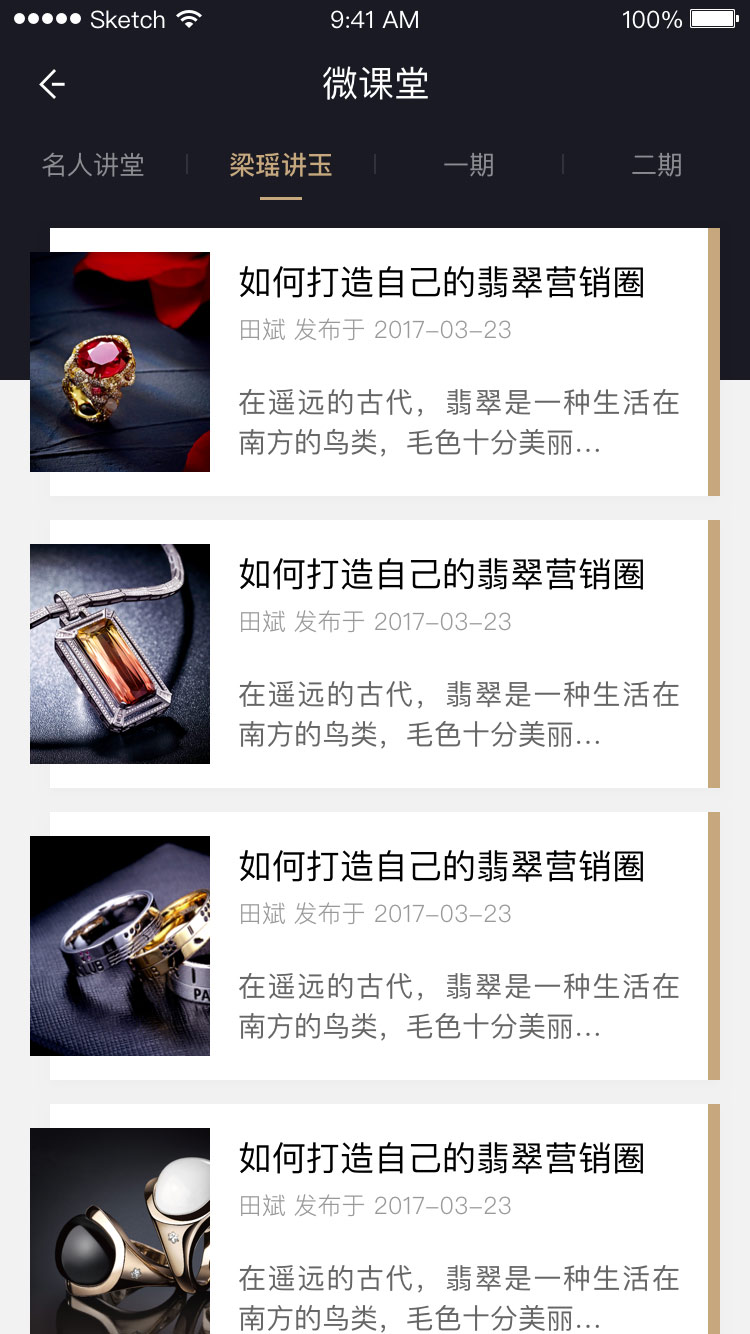This screenshot has height=1334, width=750.
Task: Switch to the 名人讲堂 tab
Action: 93,165
